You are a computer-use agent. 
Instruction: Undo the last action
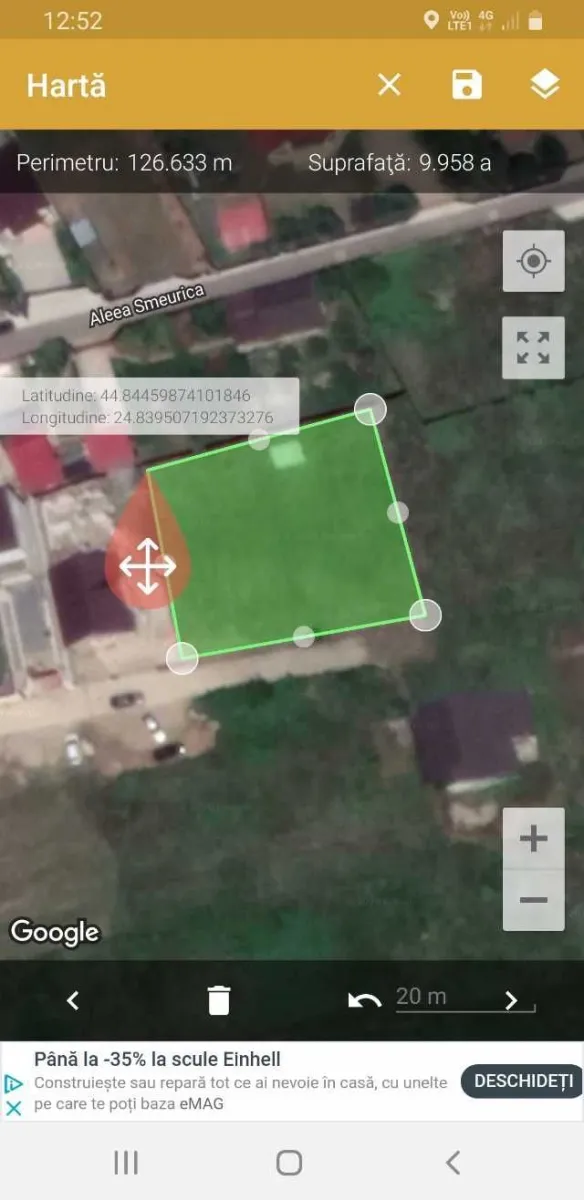click(364, 1000)
